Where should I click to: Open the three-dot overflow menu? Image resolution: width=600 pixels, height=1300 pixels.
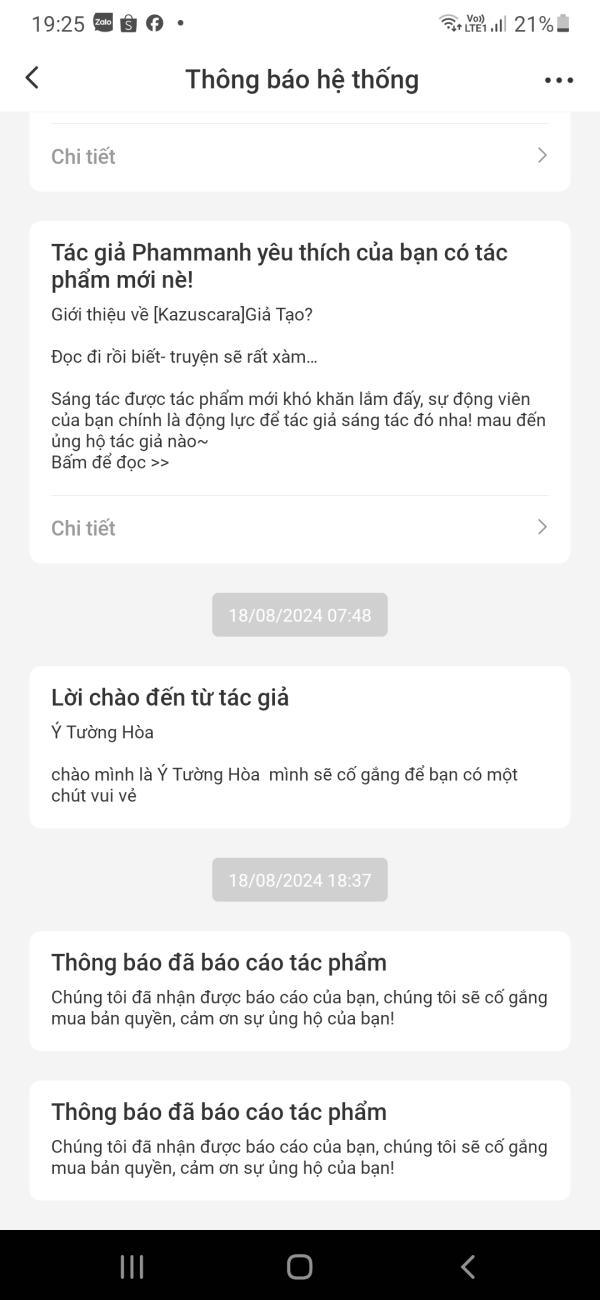click(x=558, y=80)
